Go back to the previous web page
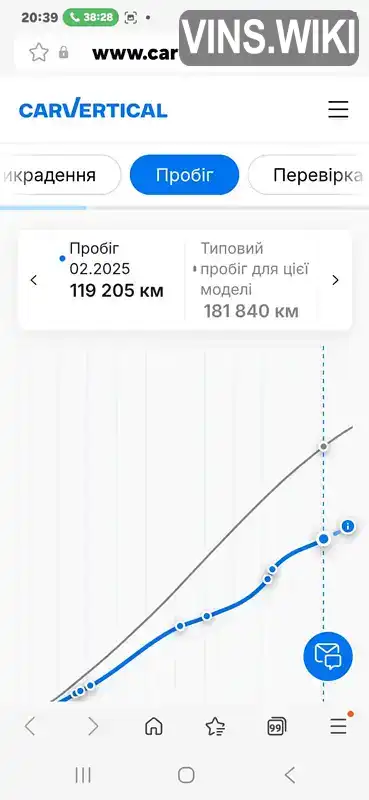 (30, 726)
